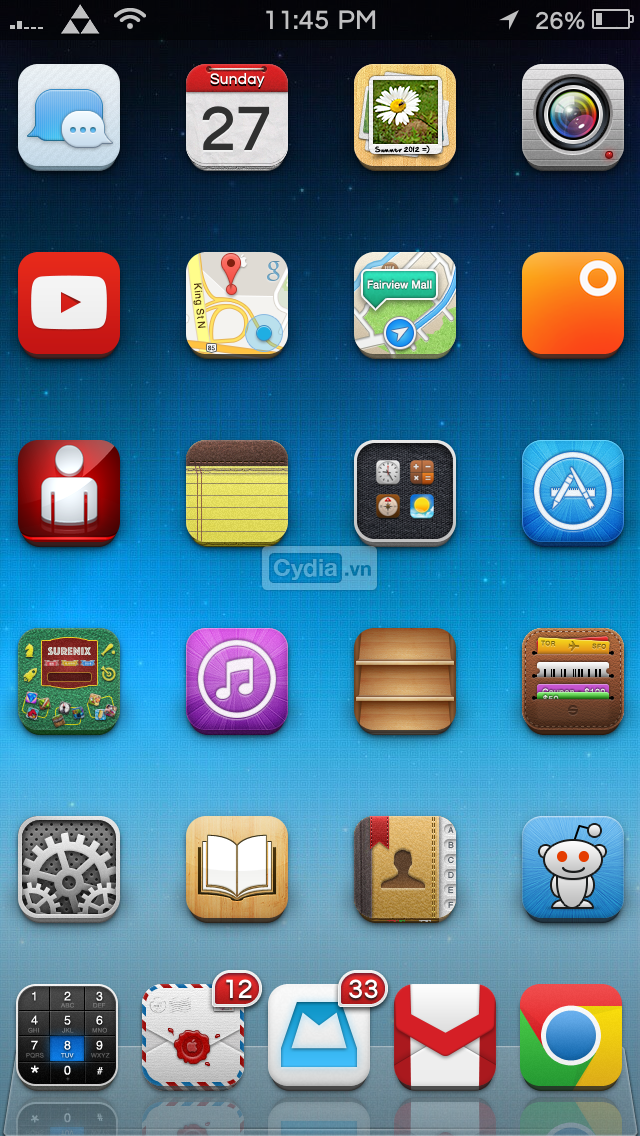The height and width of the screenshot is (1136, 640).
Task: Open the Messages app
Action: [69, 115]
